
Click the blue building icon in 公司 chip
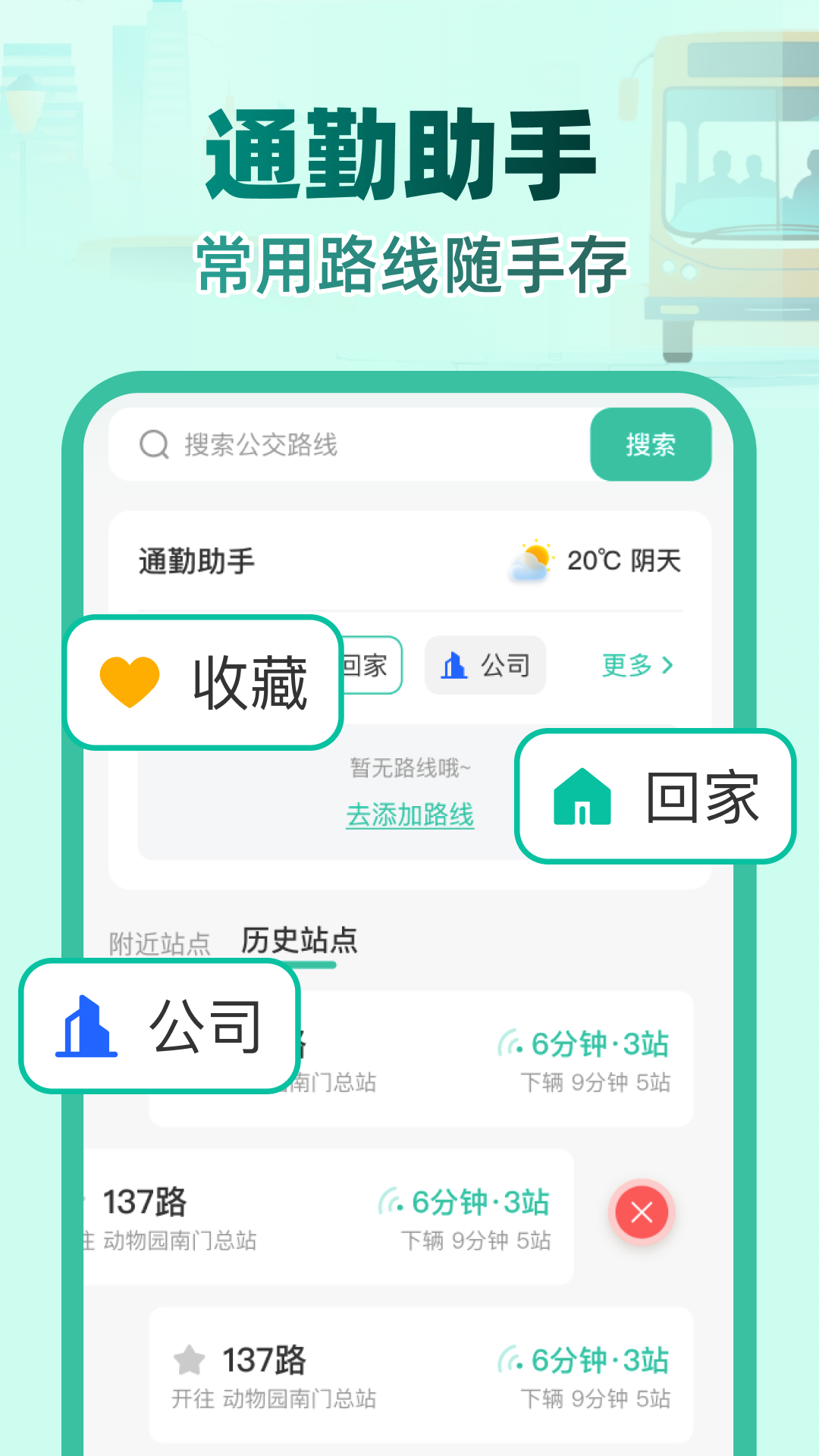click(x=453, y=665)
